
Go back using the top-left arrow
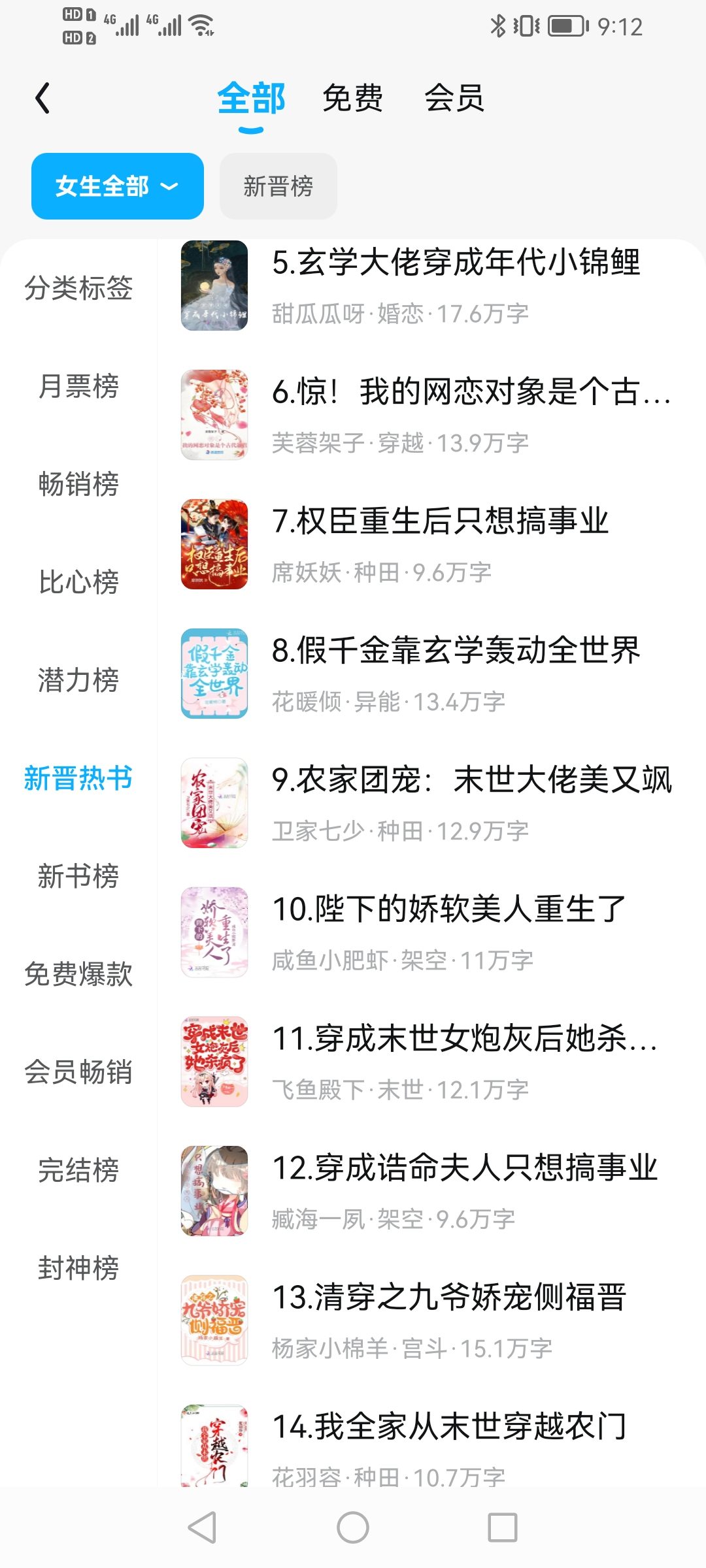point(43,99)
